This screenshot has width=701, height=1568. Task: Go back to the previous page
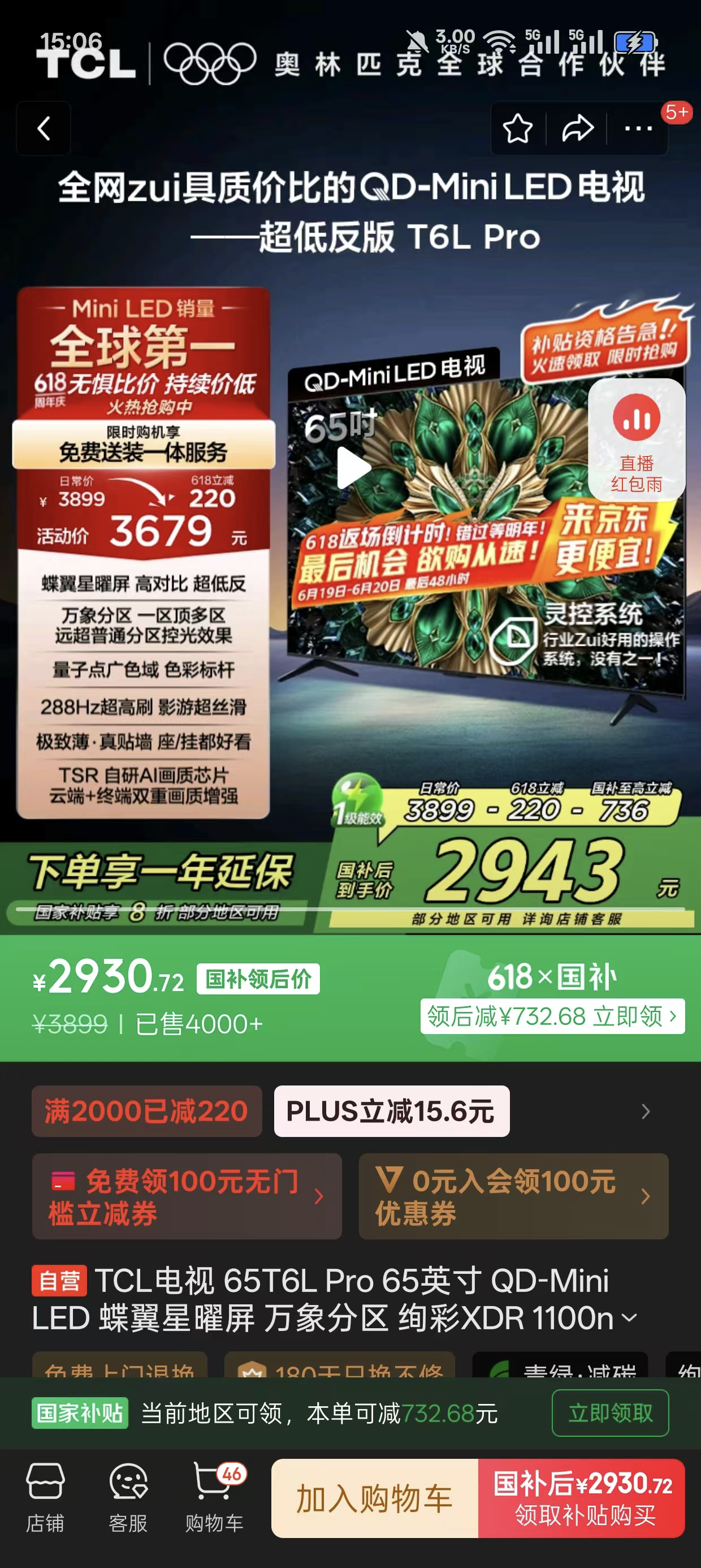43,128
